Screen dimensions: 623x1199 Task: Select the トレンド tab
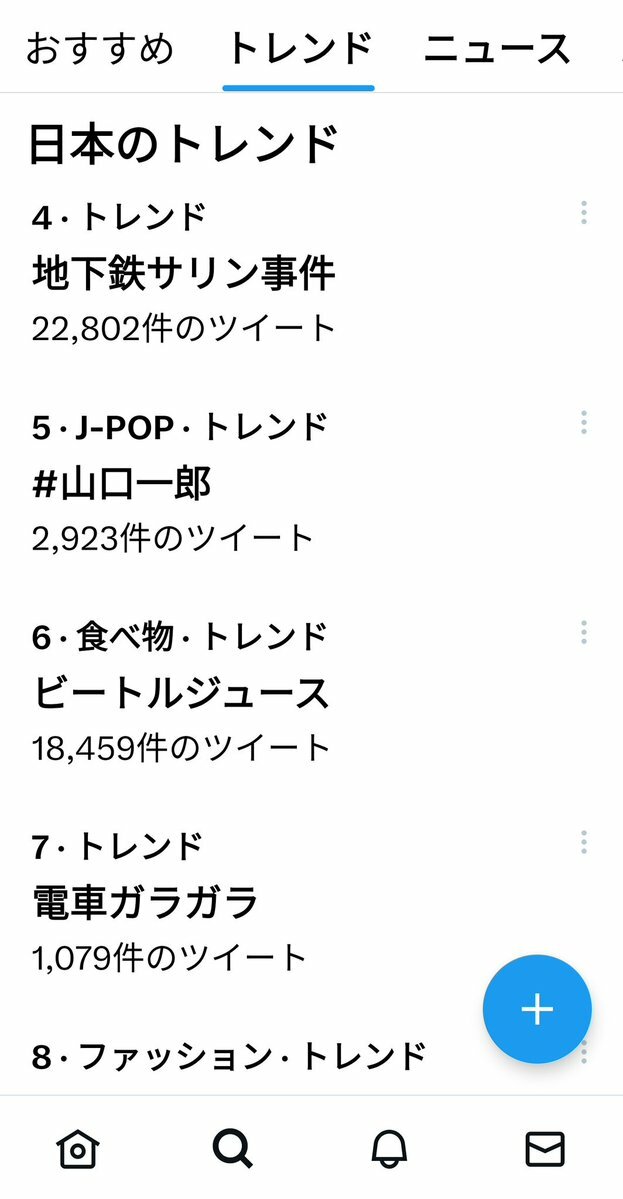[x=299, y=48]
